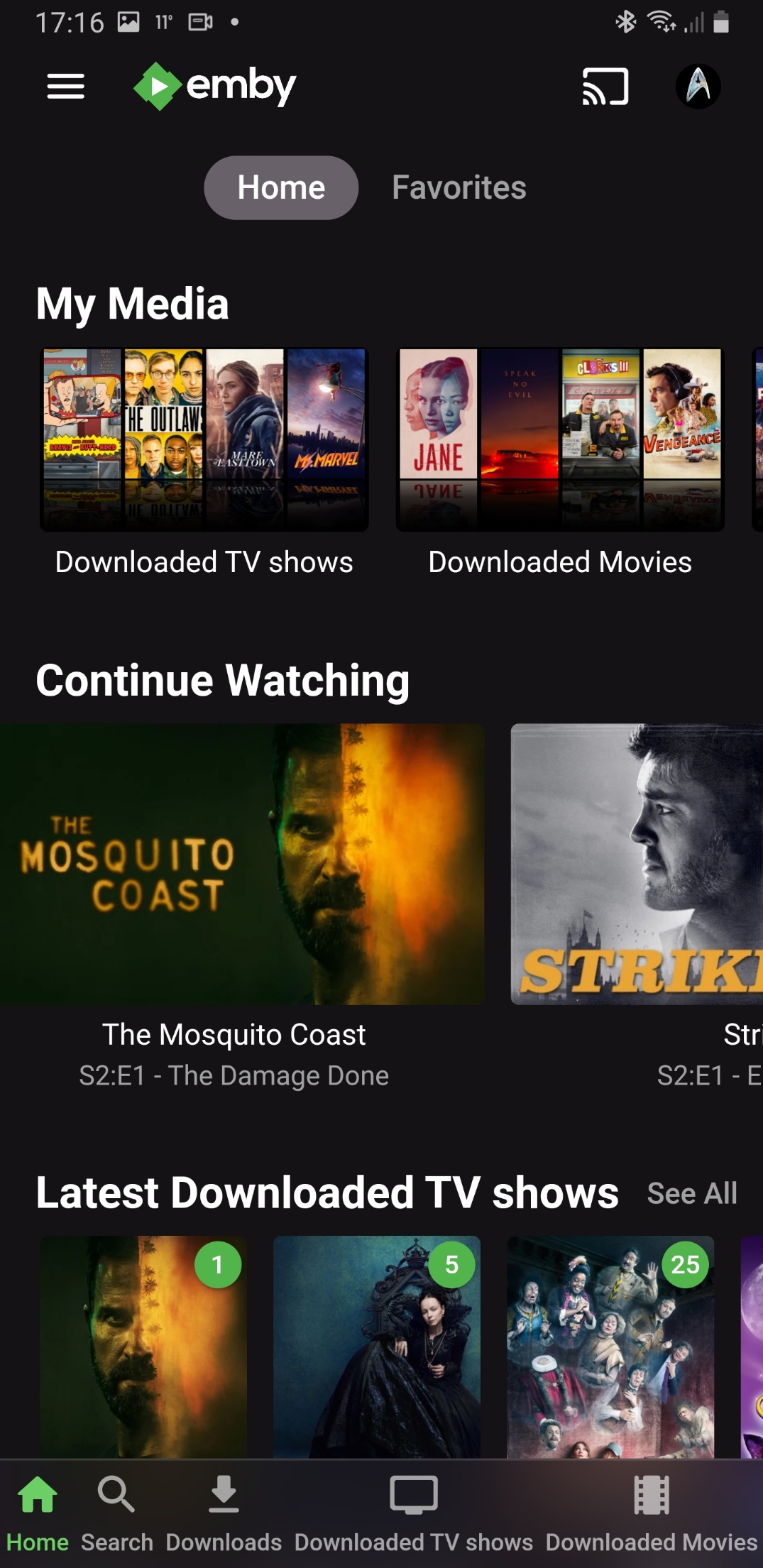Screen dimensions: 763x1568
Task: Open the Downloaded TV shows library card
Action: coord(204,440)
